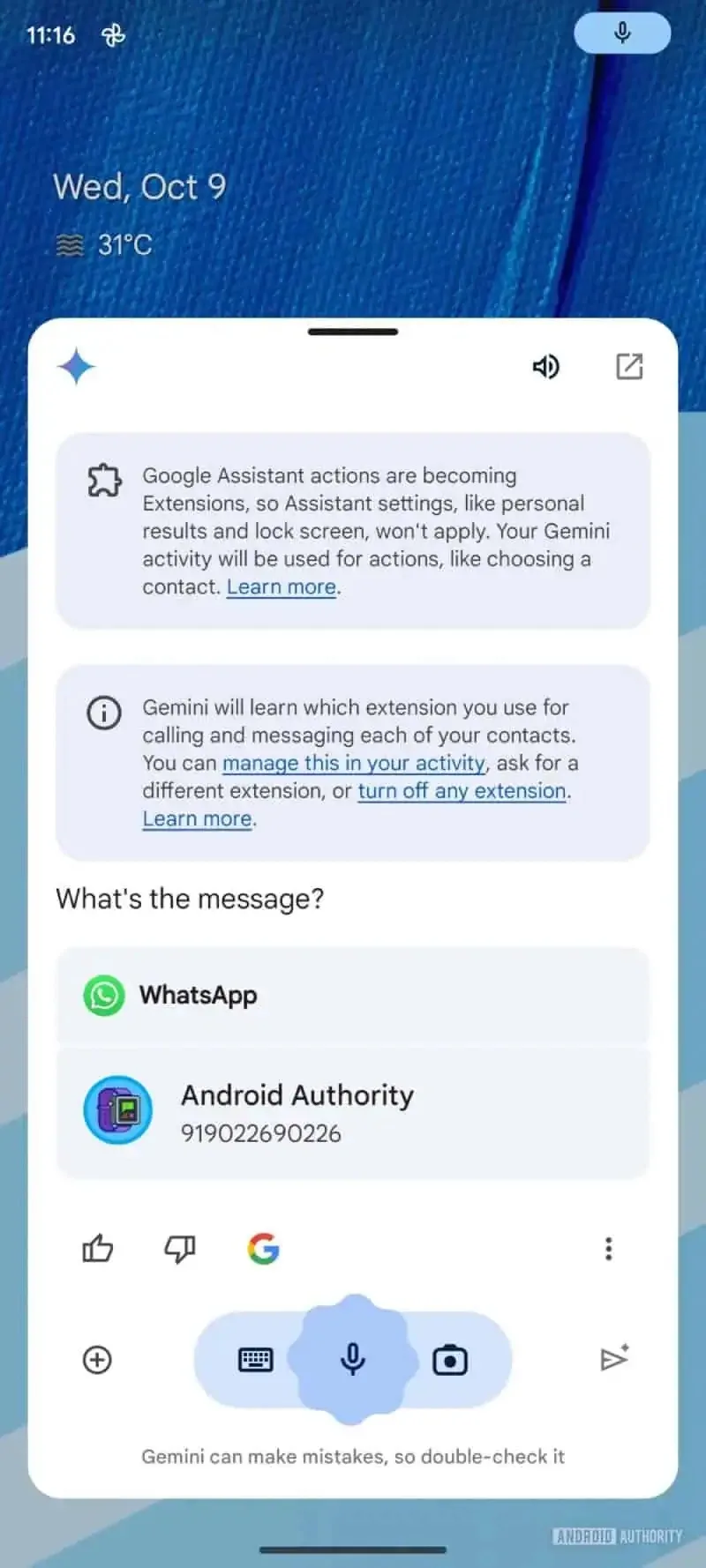Screen dimensions: 706x1568
Task: Tap the microphone to speak
Action: pyautogui.click(x=353, y=1360)
